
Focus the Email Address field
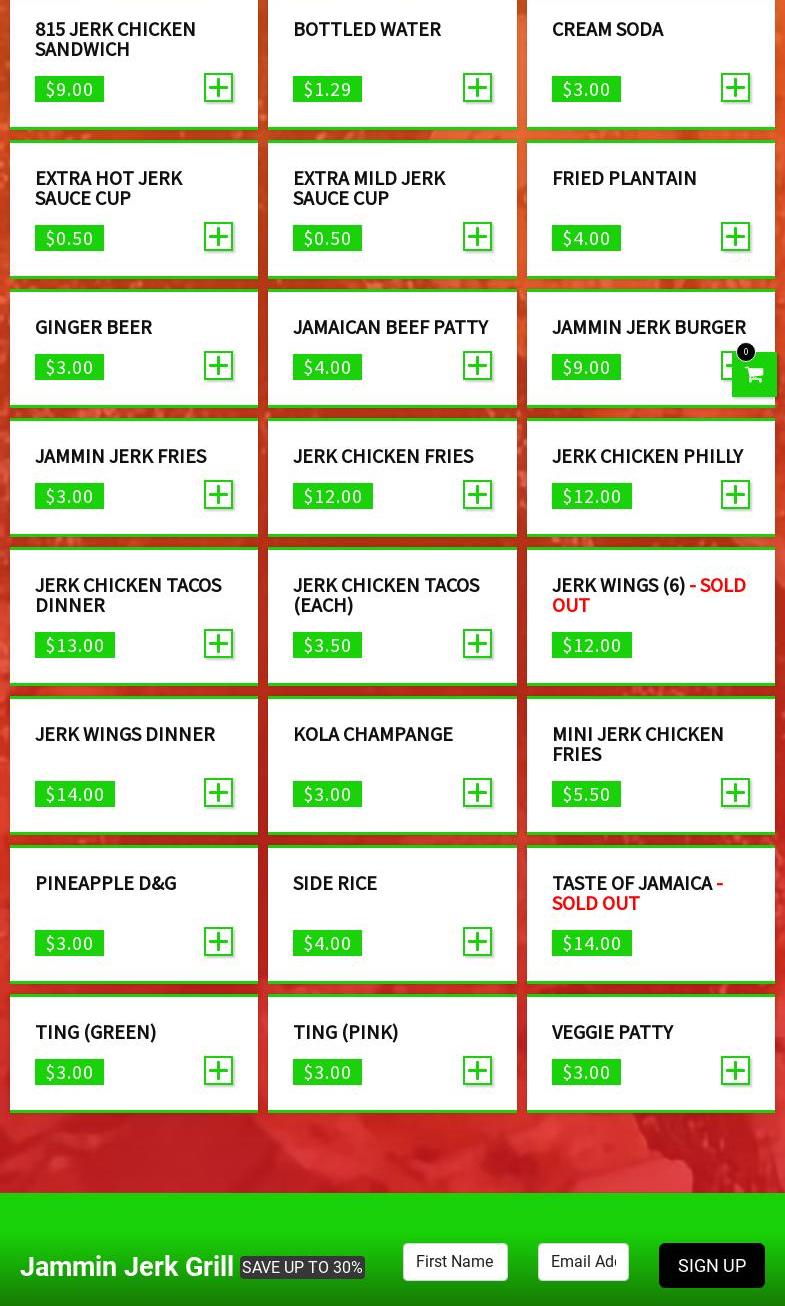[x=583, y=1262]
